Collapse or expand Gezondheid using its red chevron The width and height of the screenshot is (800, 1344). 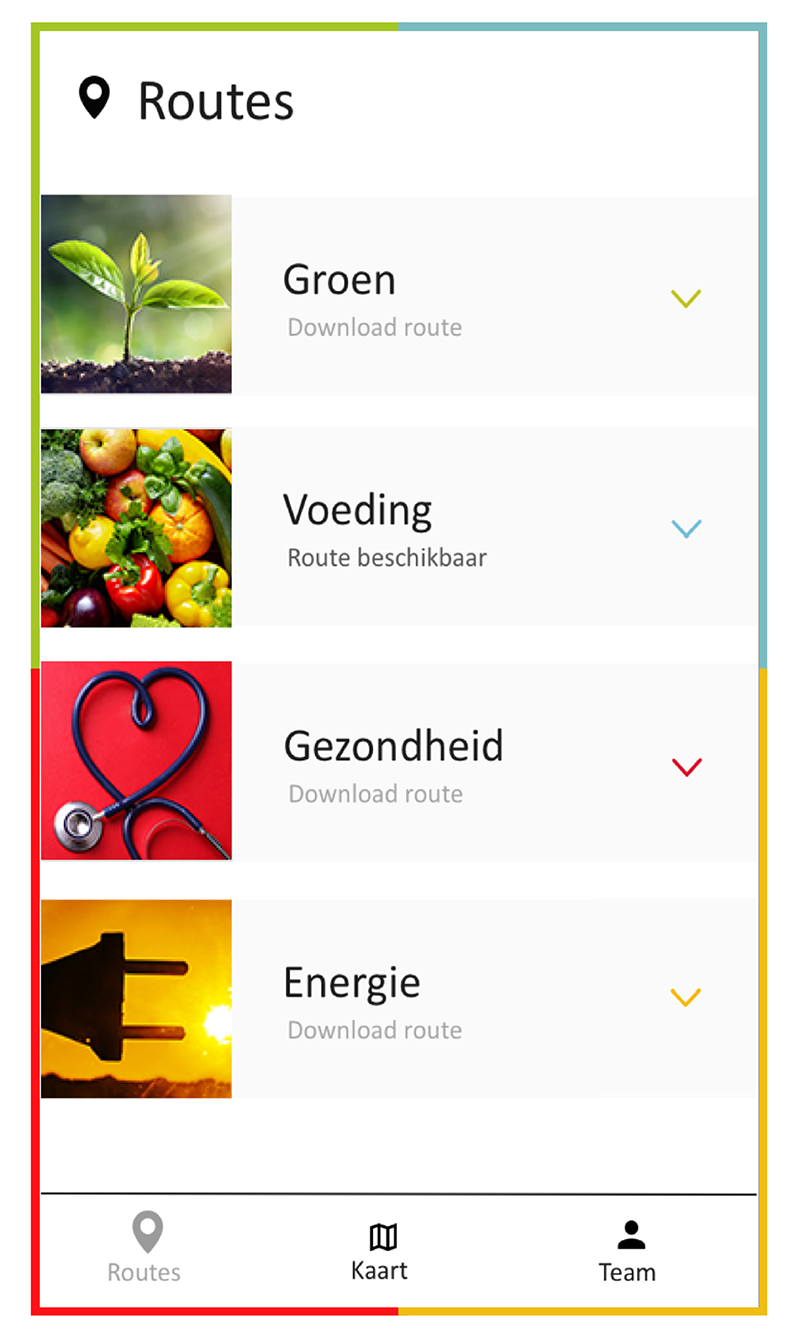(x=686, y=767)
